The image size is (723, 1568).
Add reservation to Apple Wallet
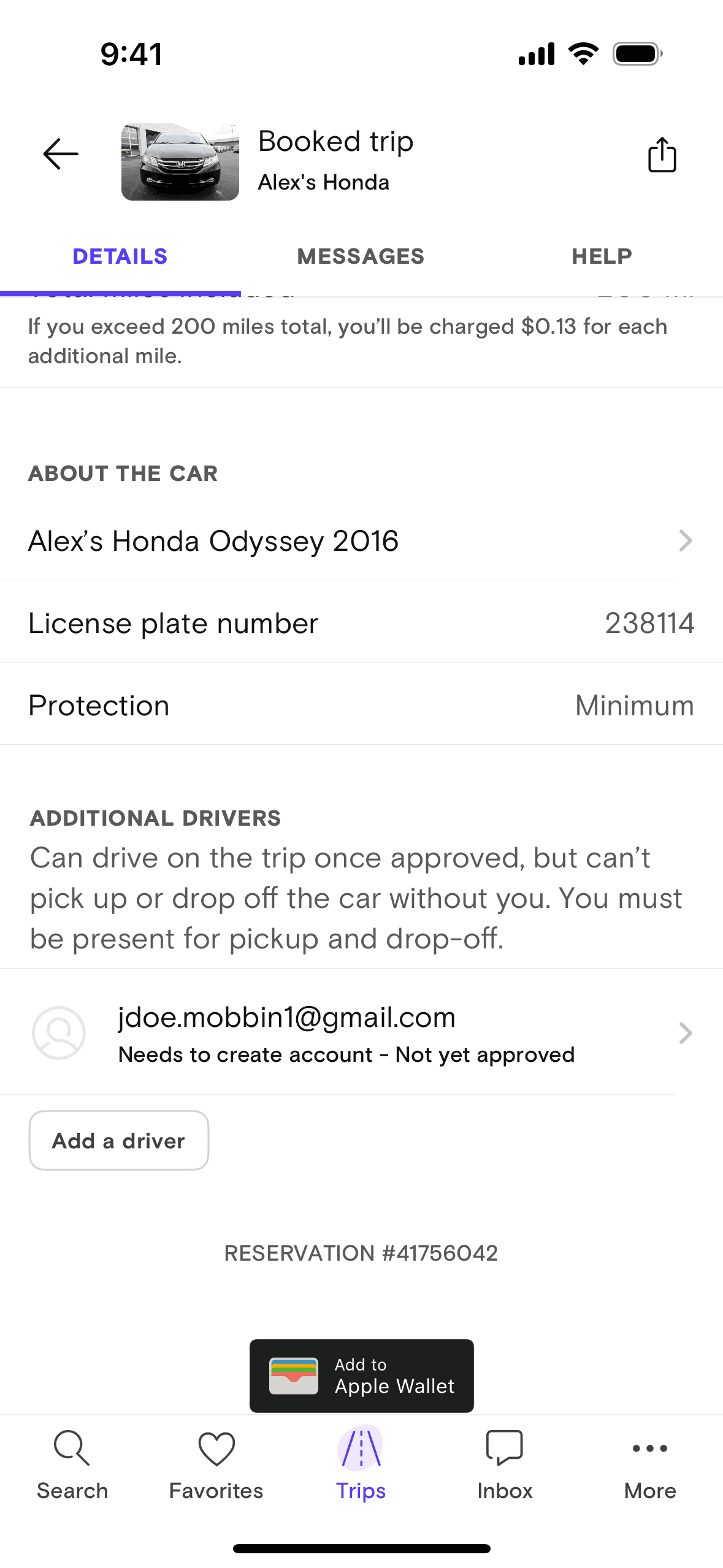pos(361,1375)
